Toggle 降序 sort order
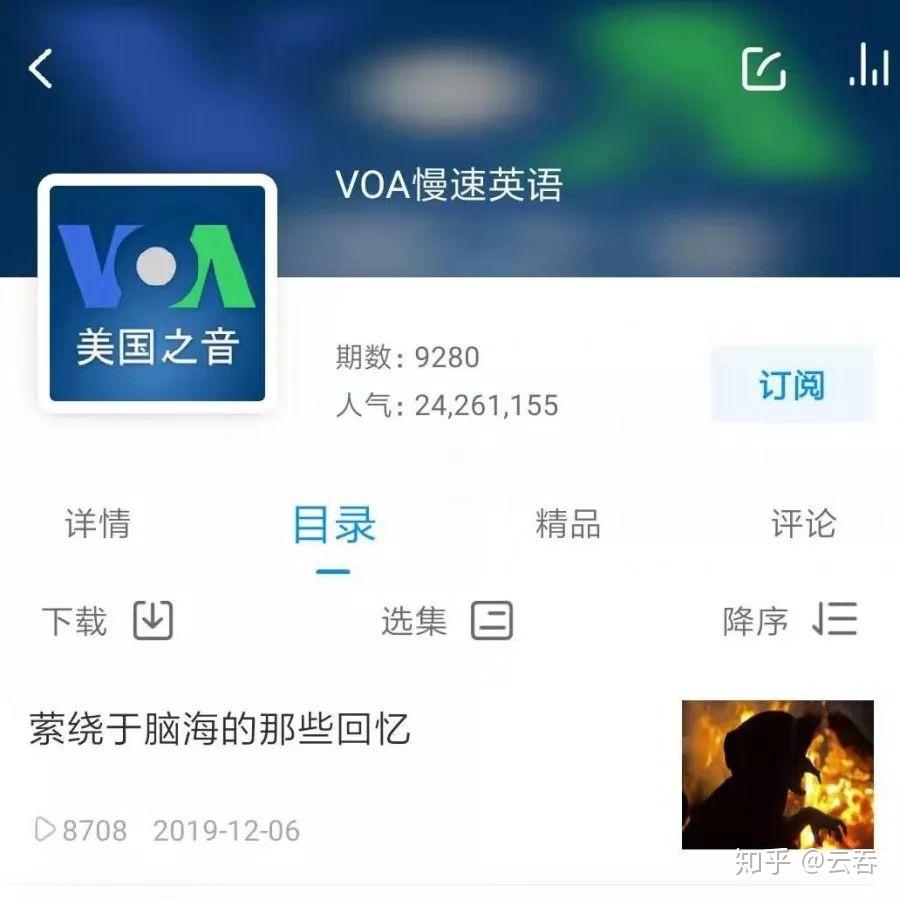900x900 pixels. coord(789,621)
